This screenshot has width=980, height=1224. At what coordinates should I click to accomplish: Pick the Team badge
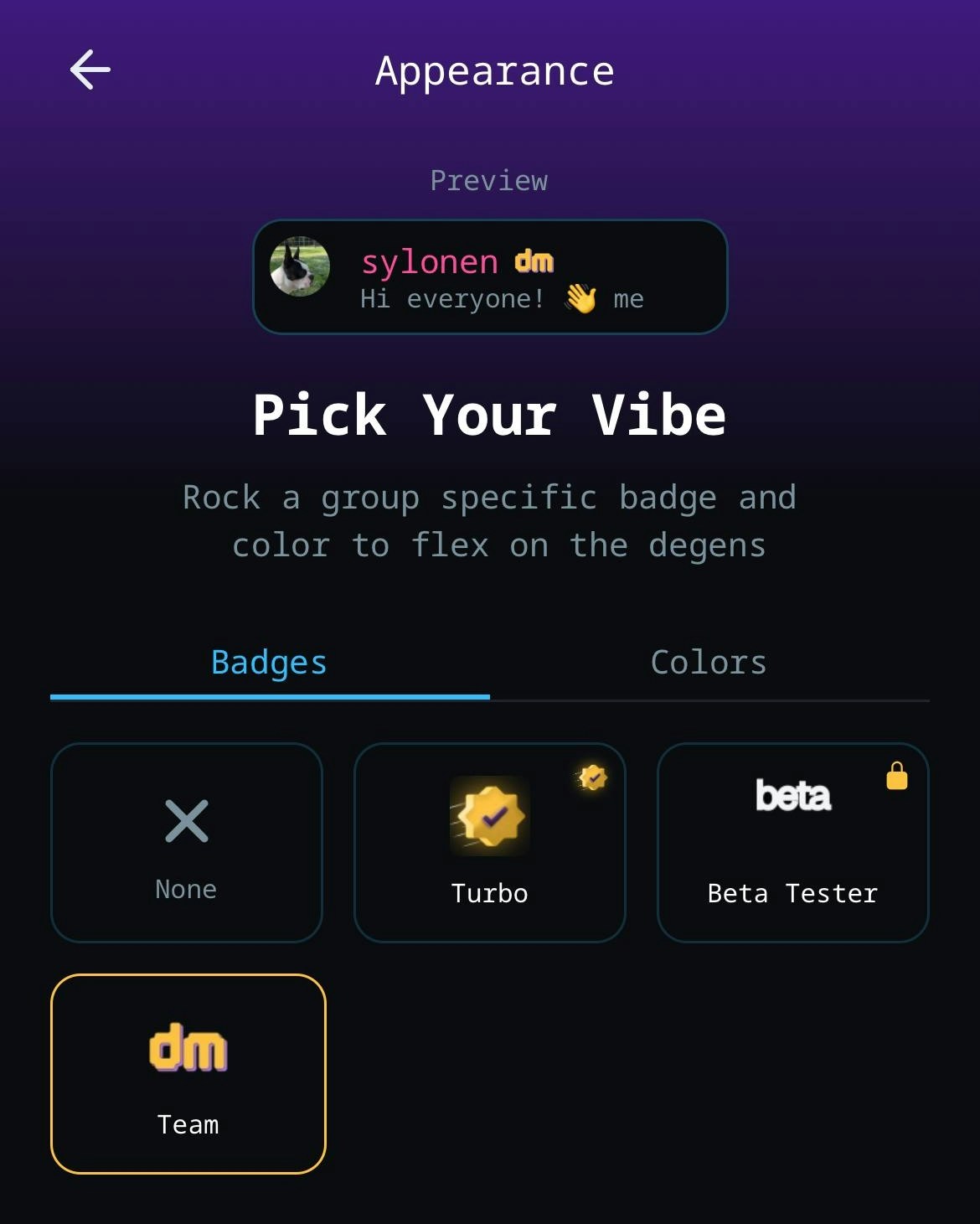[188, 1073]
